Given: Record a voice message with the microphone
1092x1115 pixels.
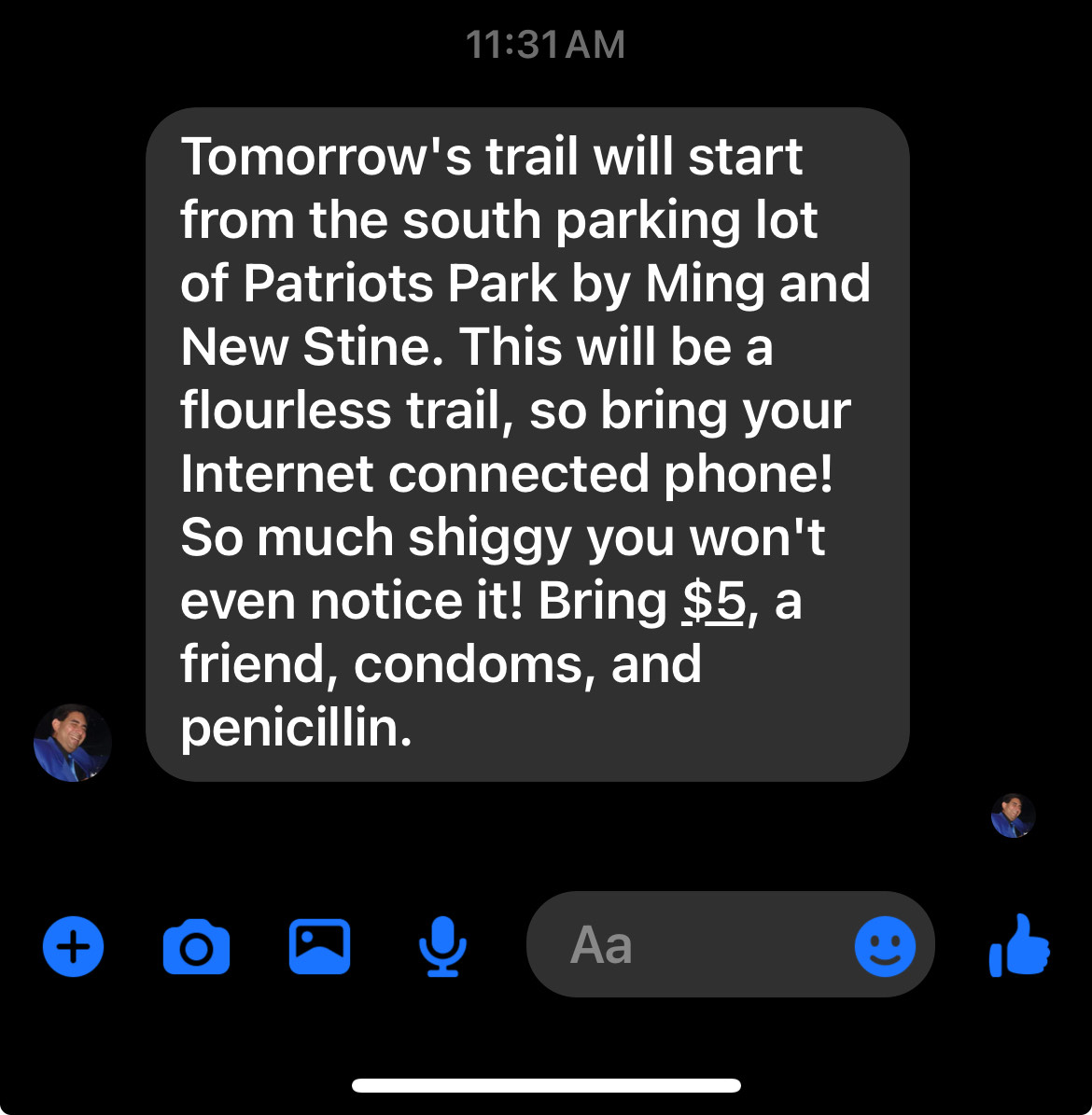Looking at the screenshot, I should pos(441,946).
